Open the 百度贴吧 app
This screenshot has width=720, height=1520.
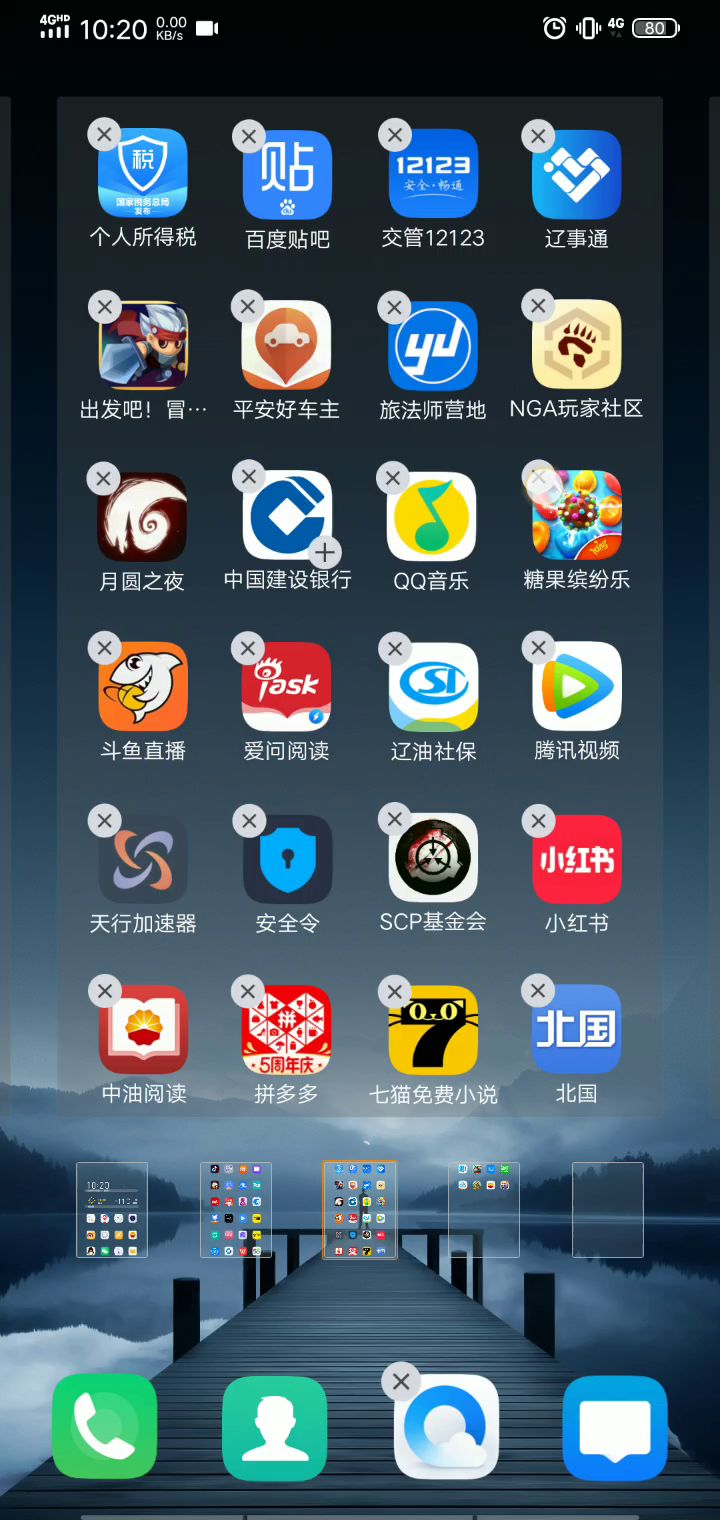[287, 175]
